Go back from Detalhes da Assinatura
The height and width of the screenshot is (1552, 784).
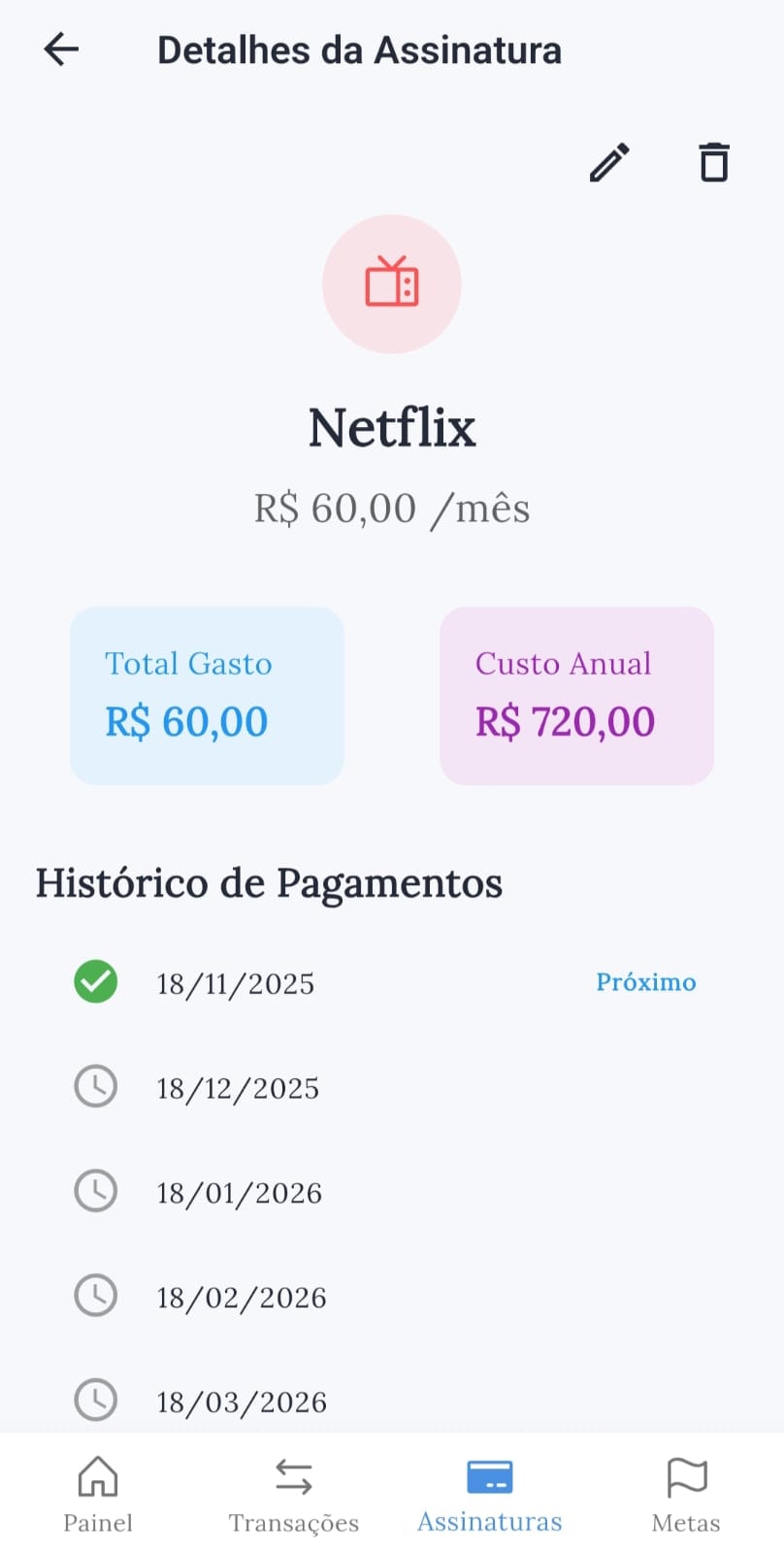tap(61, 50)
